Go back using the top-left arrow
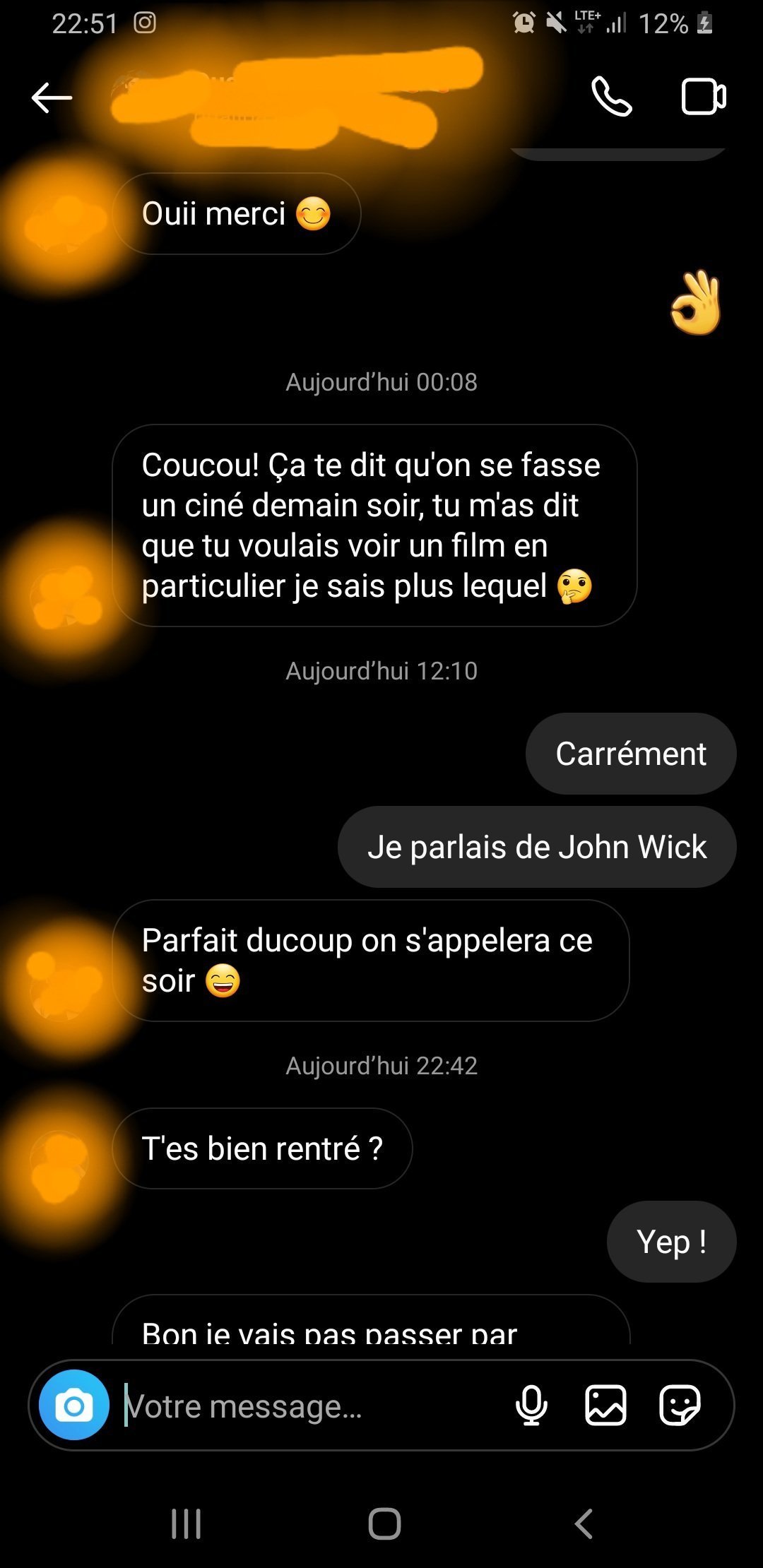 52,97
